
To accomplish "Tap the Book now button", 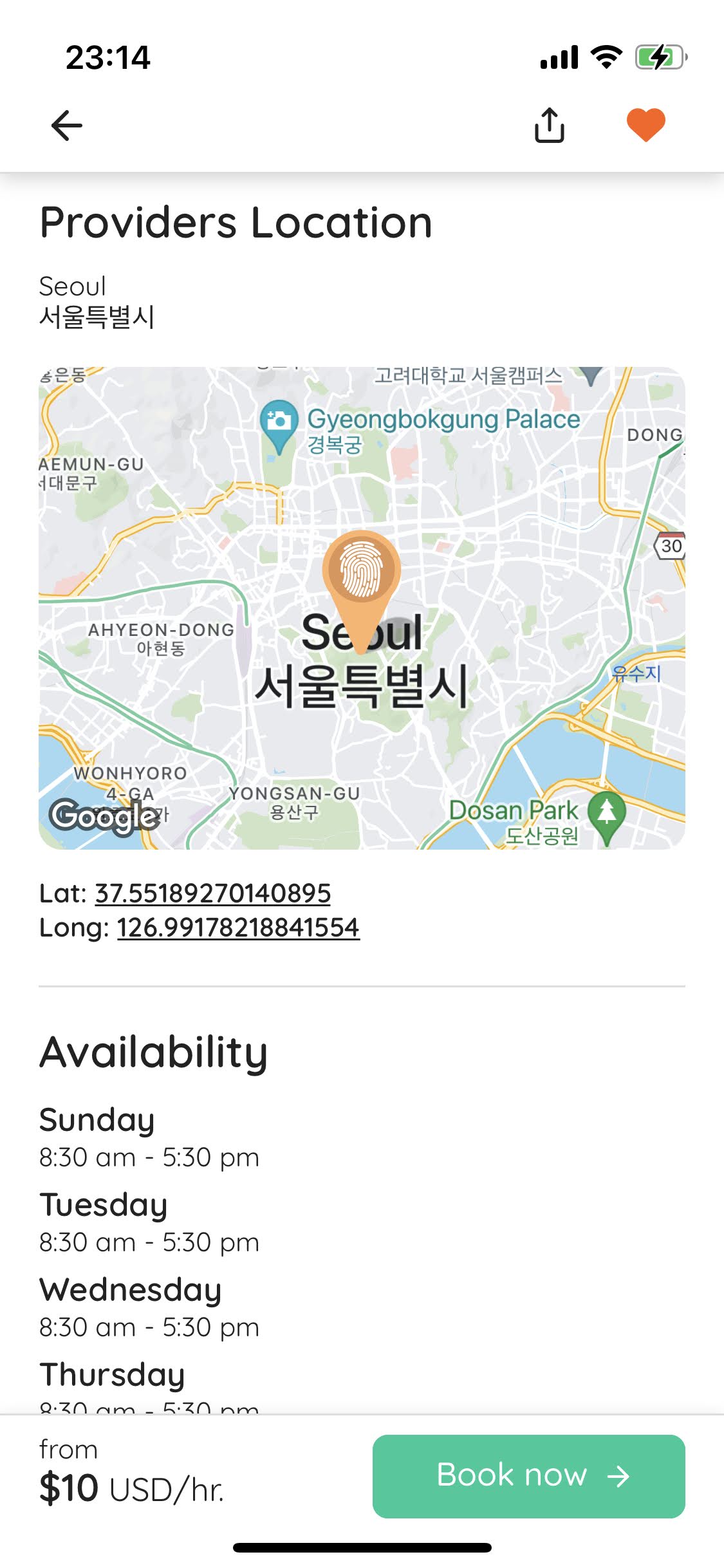I will point(528,1476).
